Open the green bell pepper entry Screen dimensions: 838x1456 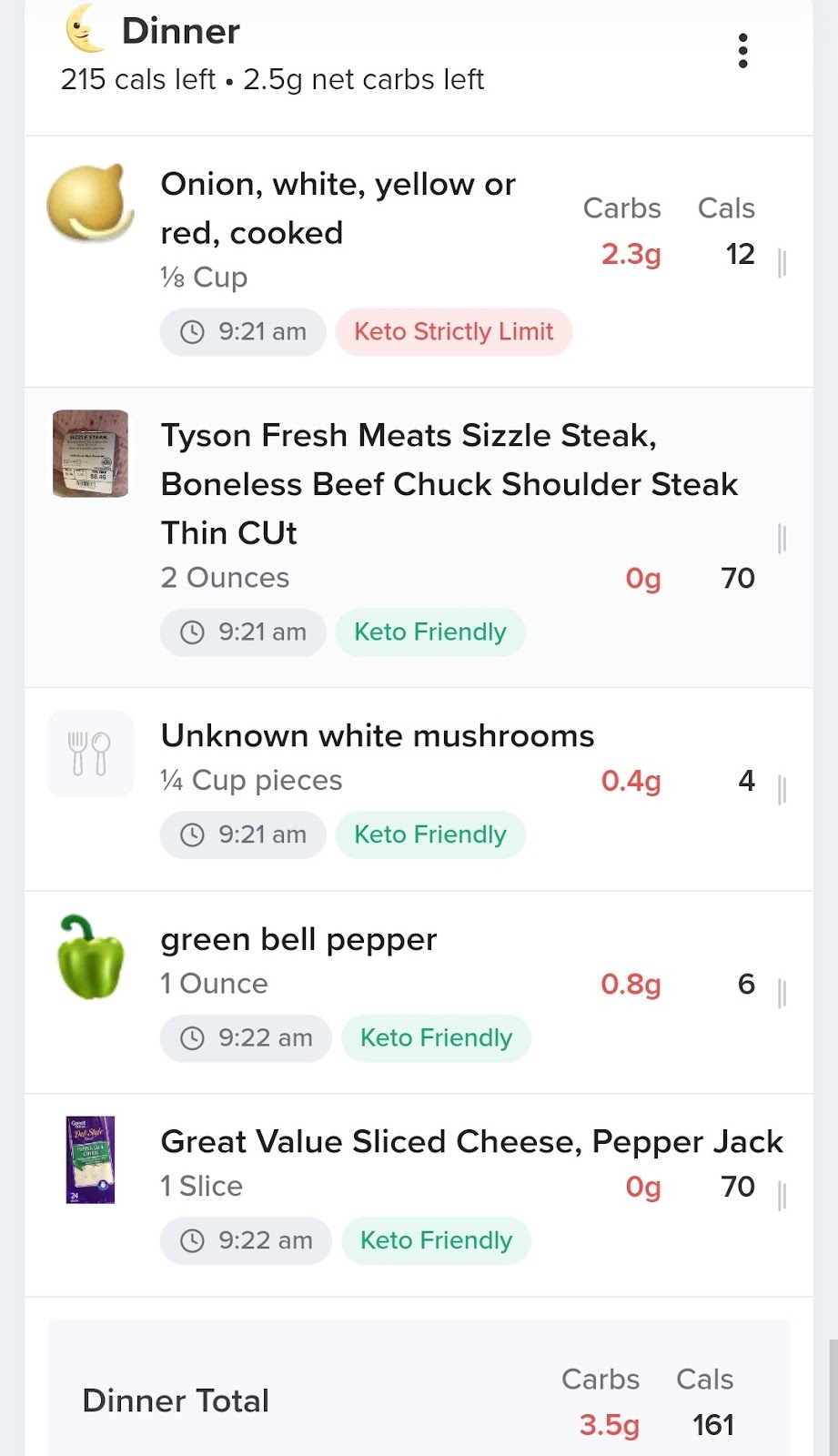[x=419, y=993]
